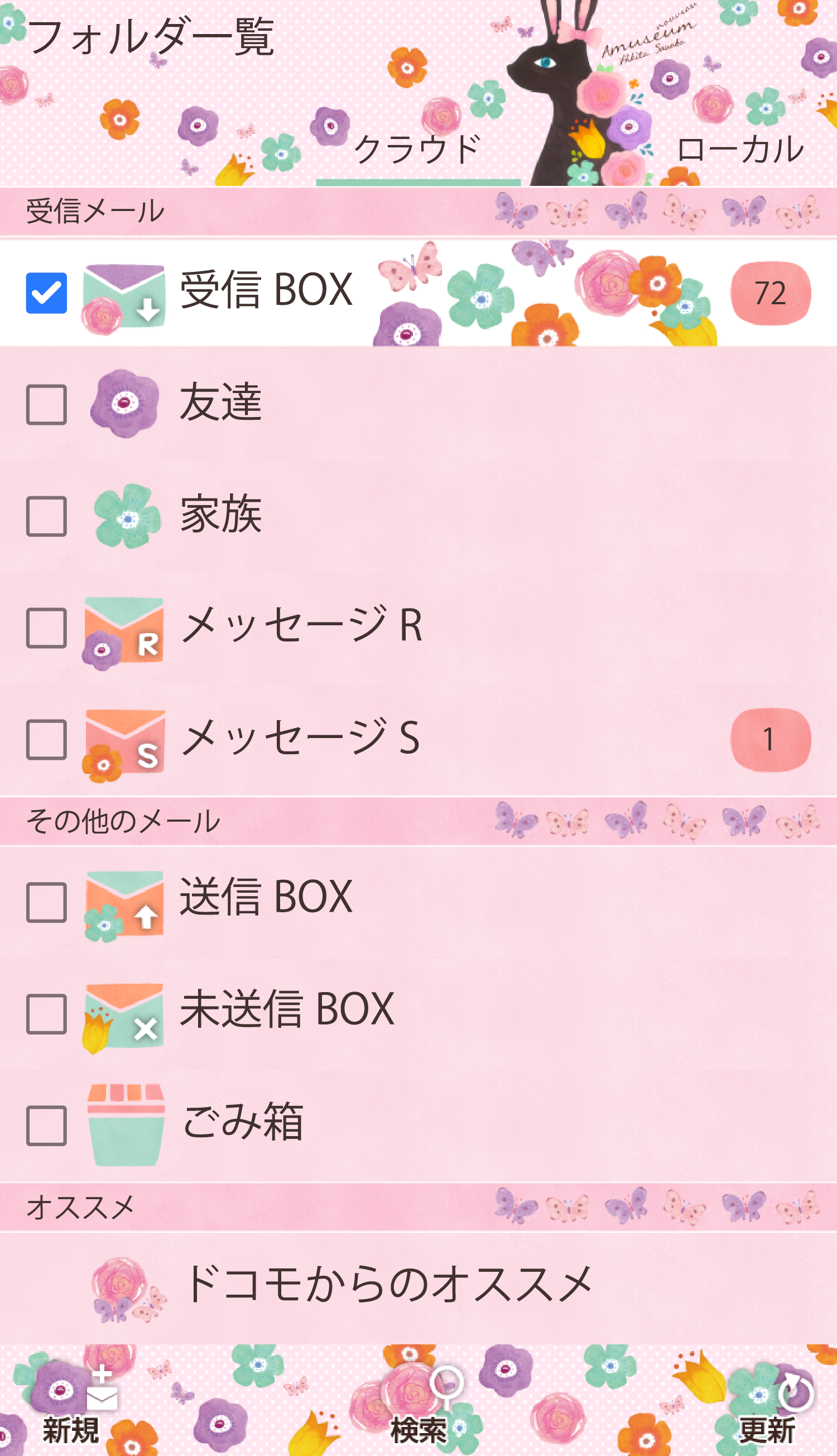Tick the 送信 BOX checkbox
This screenshot has width=837, height=1456.
pos(46,903)
